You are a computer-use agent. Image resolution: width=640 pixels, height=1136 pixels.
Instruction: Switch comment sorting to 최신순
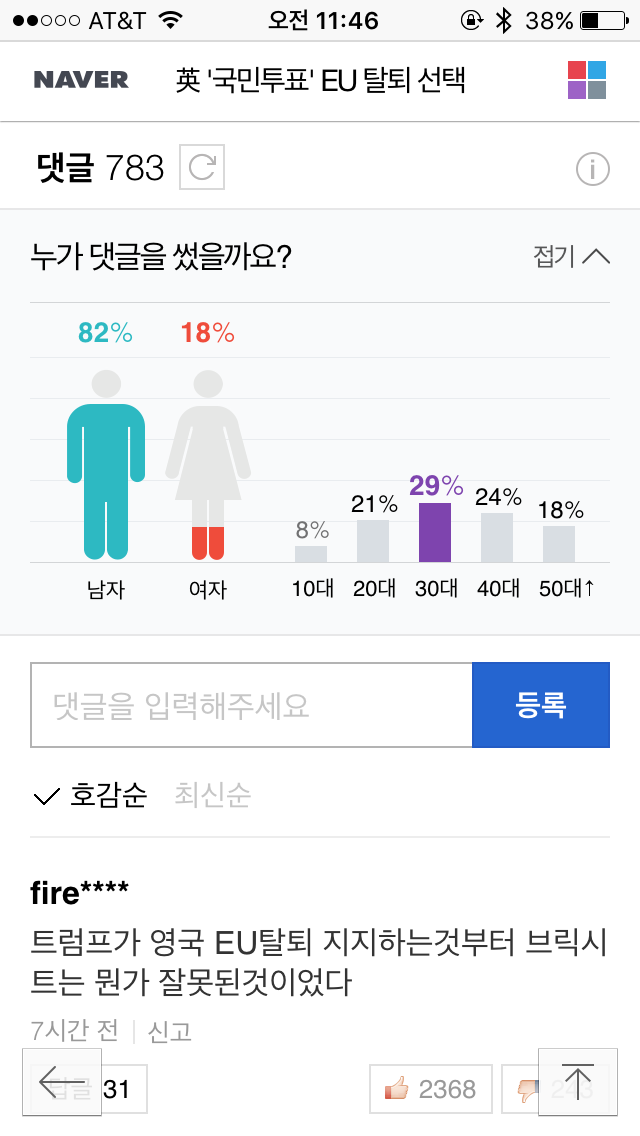pyautogui.click(x=213, y=796)
